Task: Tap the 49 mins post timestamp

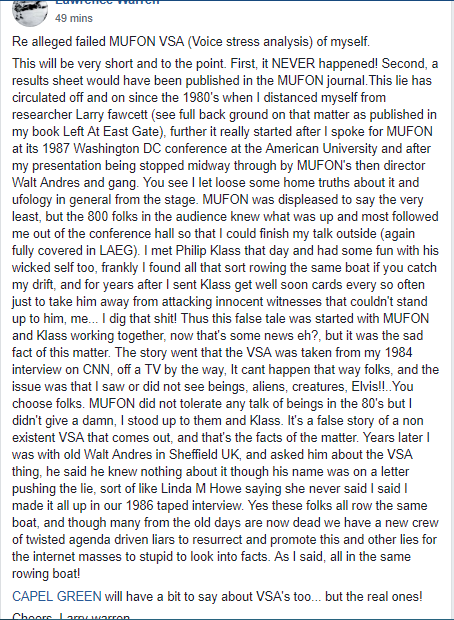Action: [x=74, y=18]
